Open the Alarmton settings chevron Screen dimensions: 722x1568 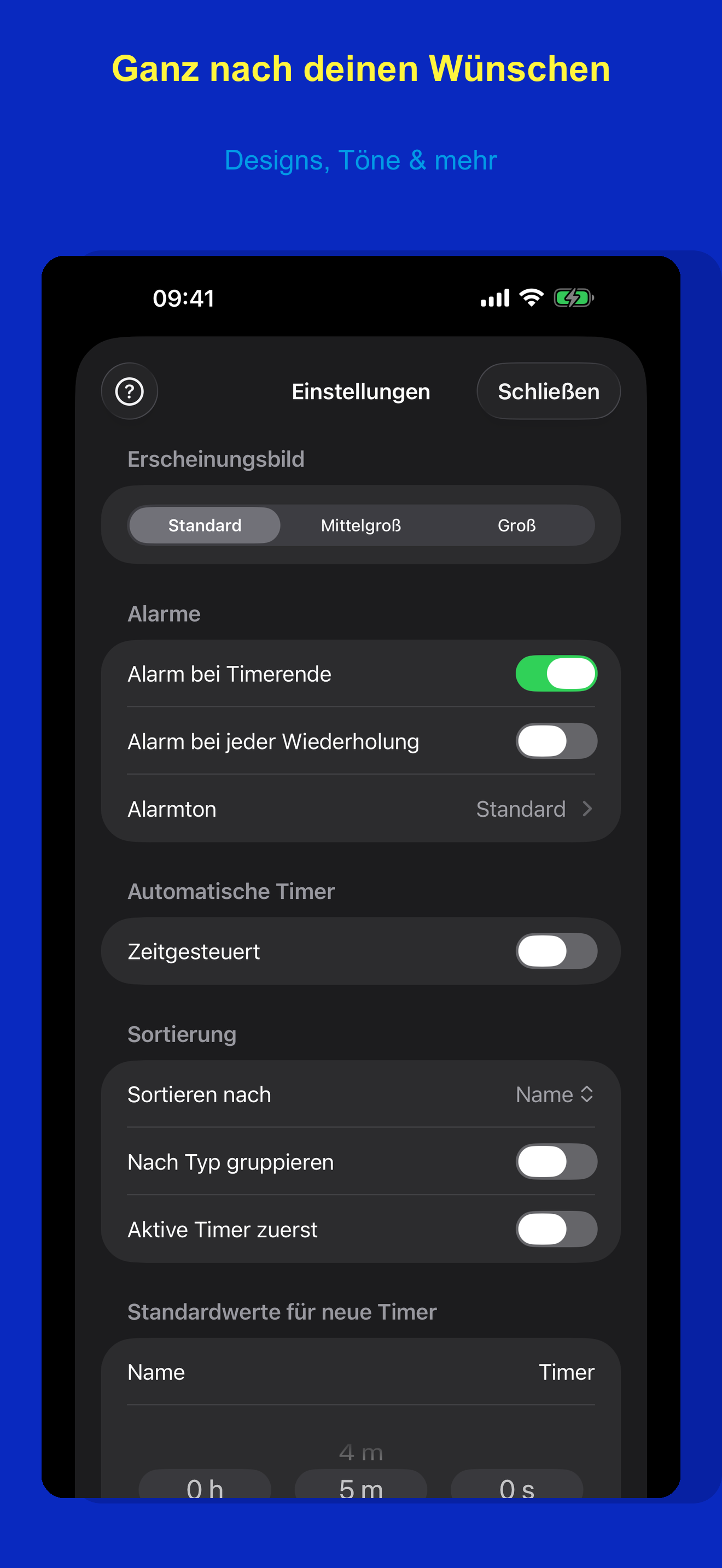pyautogui.click(x=586, y=809)
